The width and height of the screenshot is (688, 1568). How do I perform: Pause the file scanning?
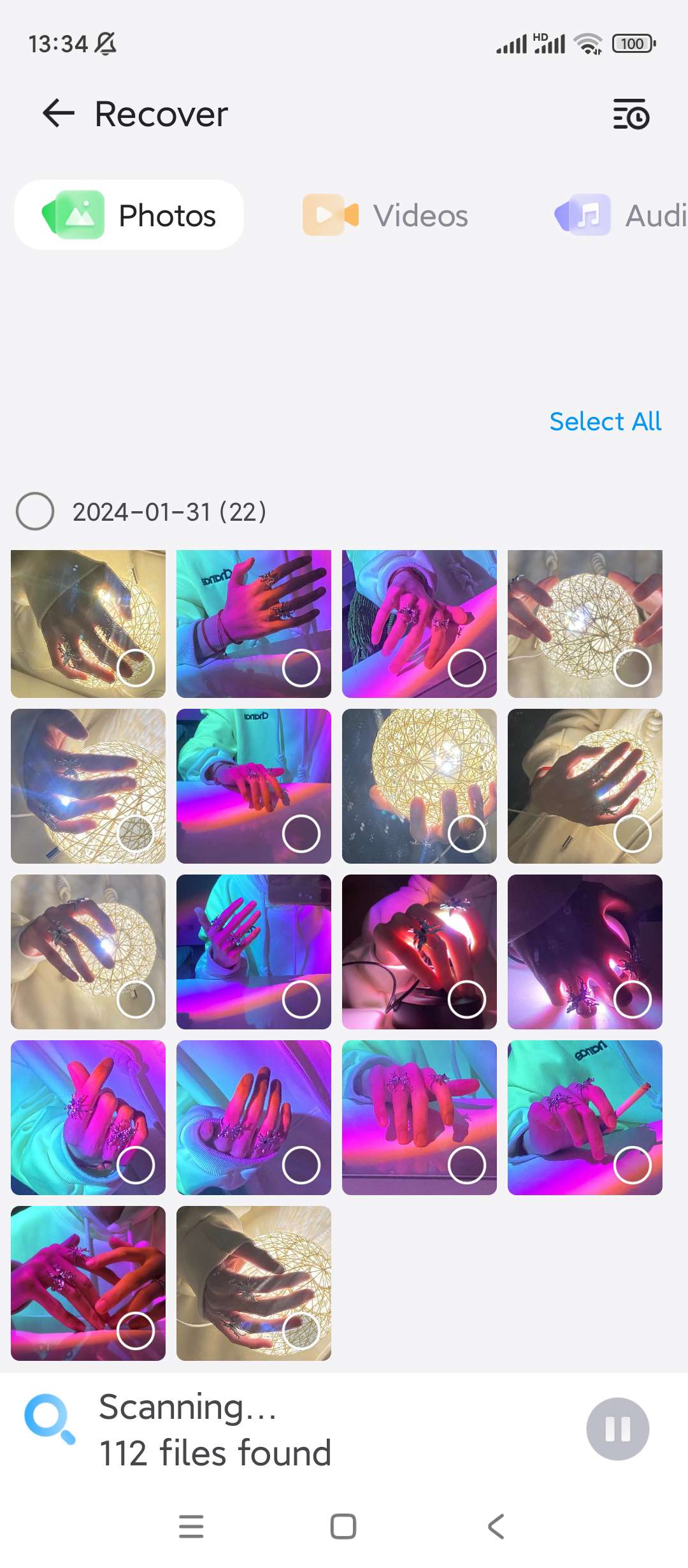(x=617, y=1429)
